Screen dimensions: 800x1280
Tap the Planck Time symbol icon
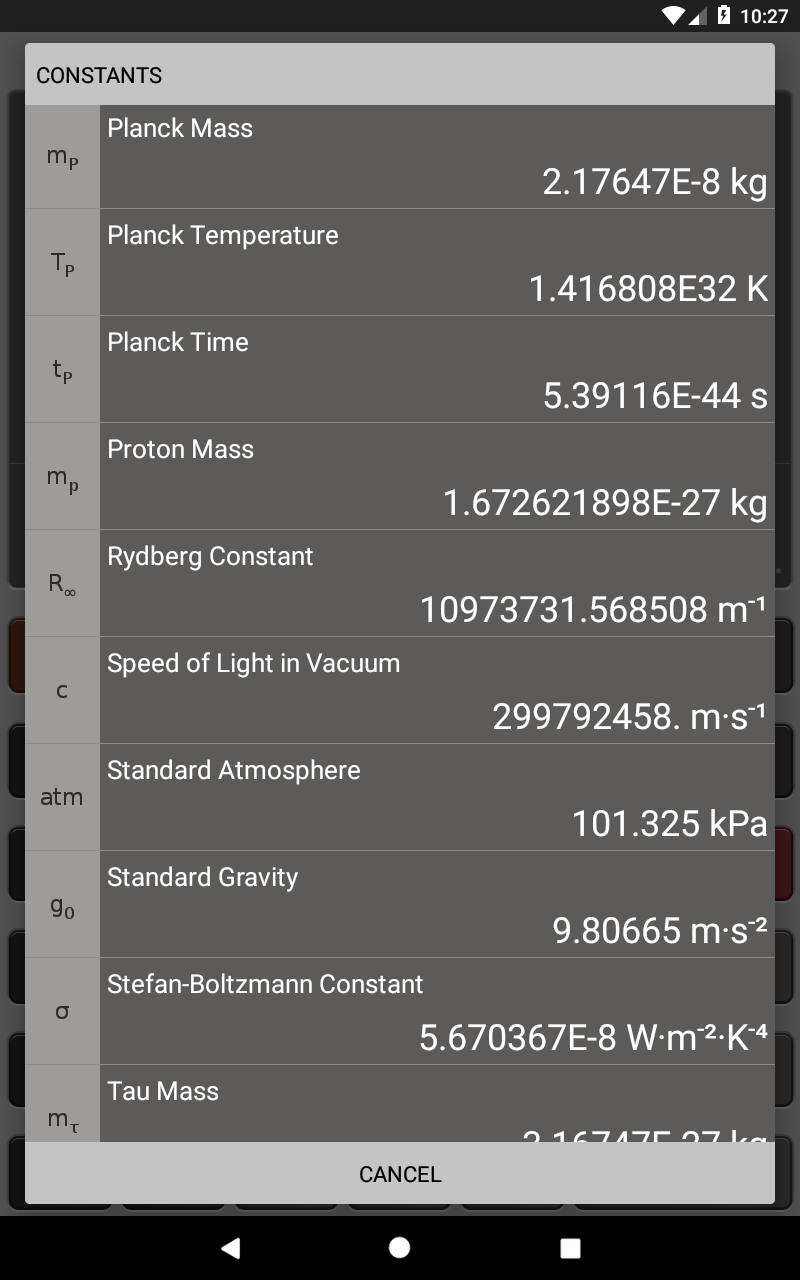click(x=62, y=369)
